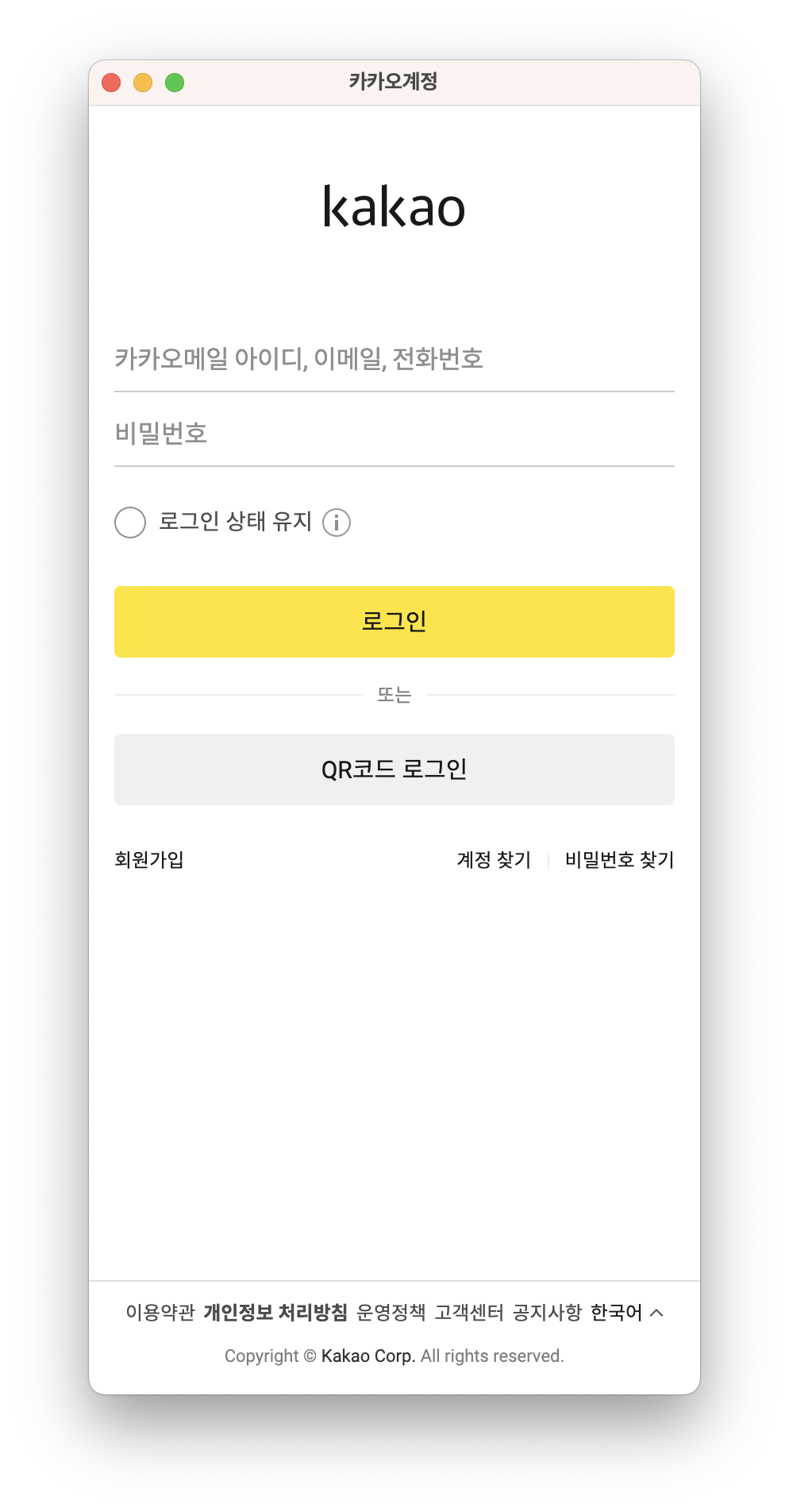Click the Kakao Corp. copyright link

click(368, 1356)
